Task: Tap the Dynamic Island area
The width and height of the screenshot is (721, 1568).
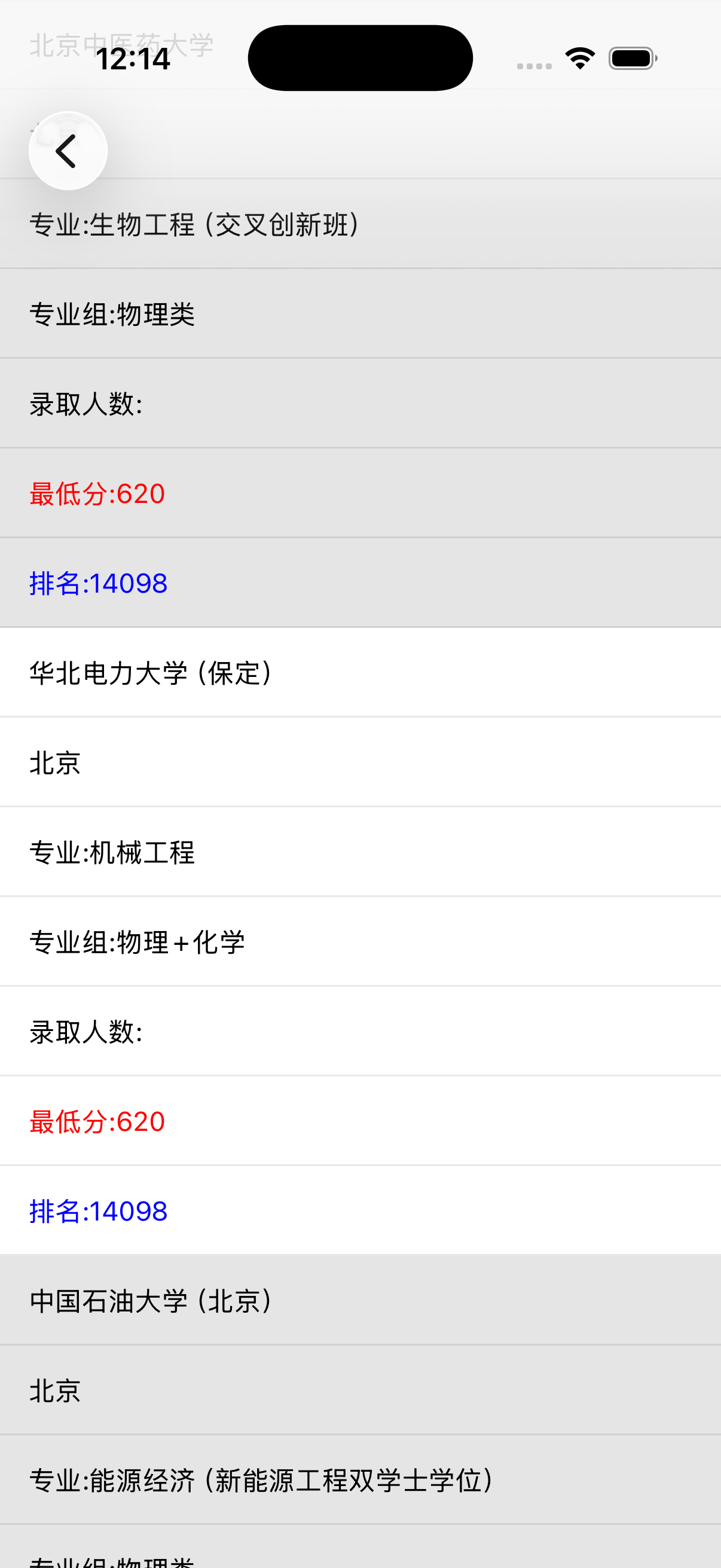Action: point(359,57)
